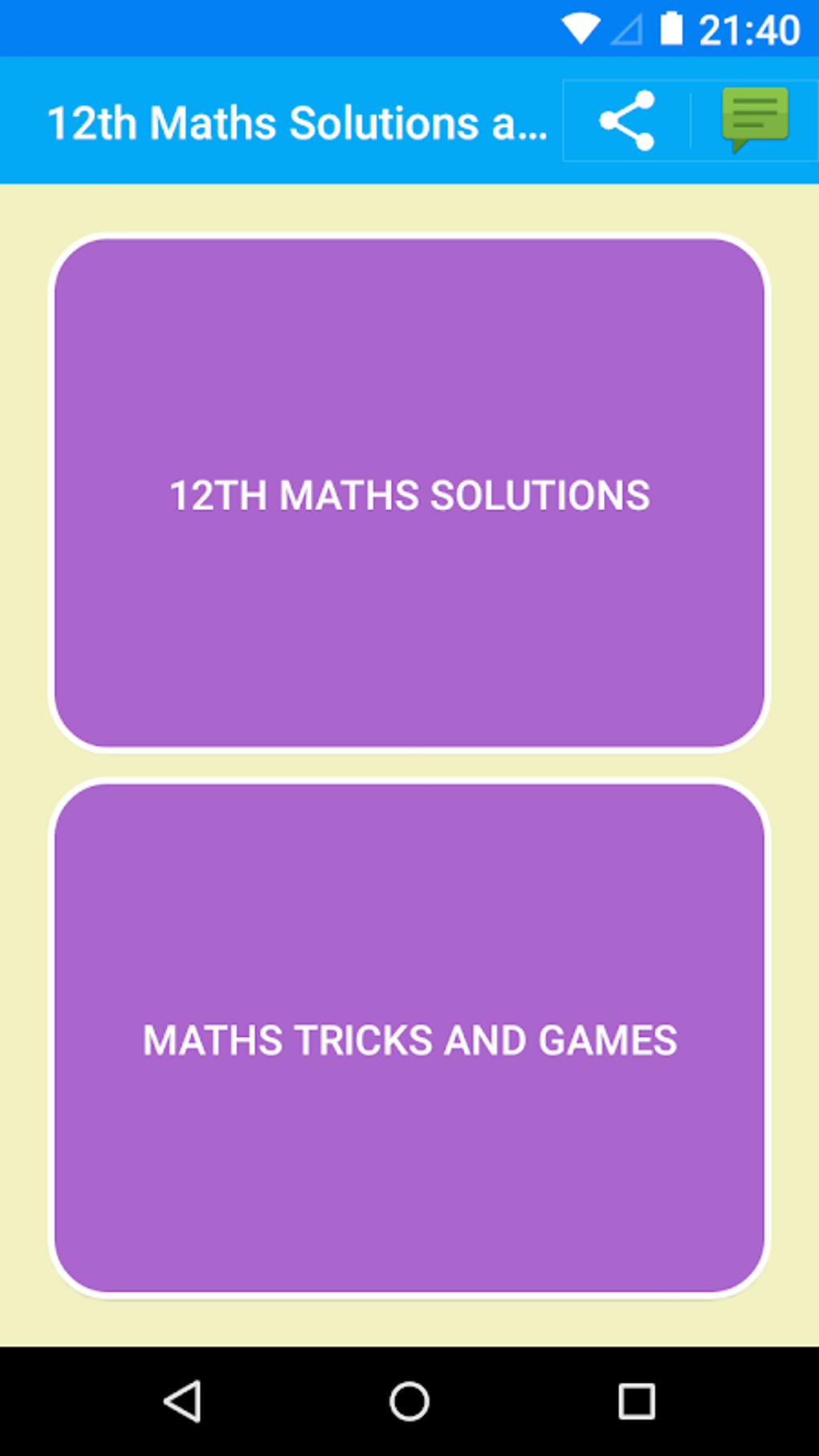The width and height of the screenshot is (819, 1456).
Task: Tap the clock showing 21:40
Action: [749, 31]
